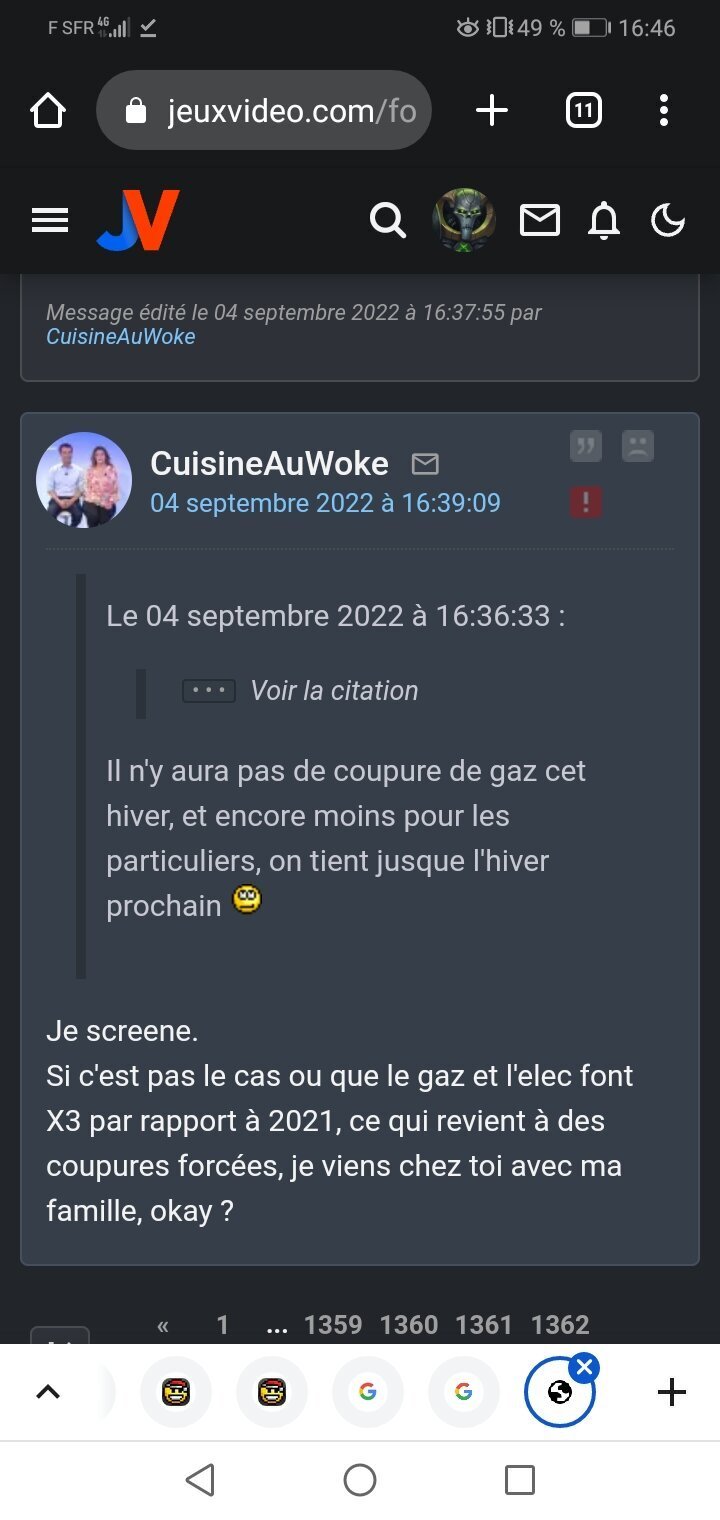Open my profile avatar menu
This screenshot has width=720, height=1520.
coord(463,220)
